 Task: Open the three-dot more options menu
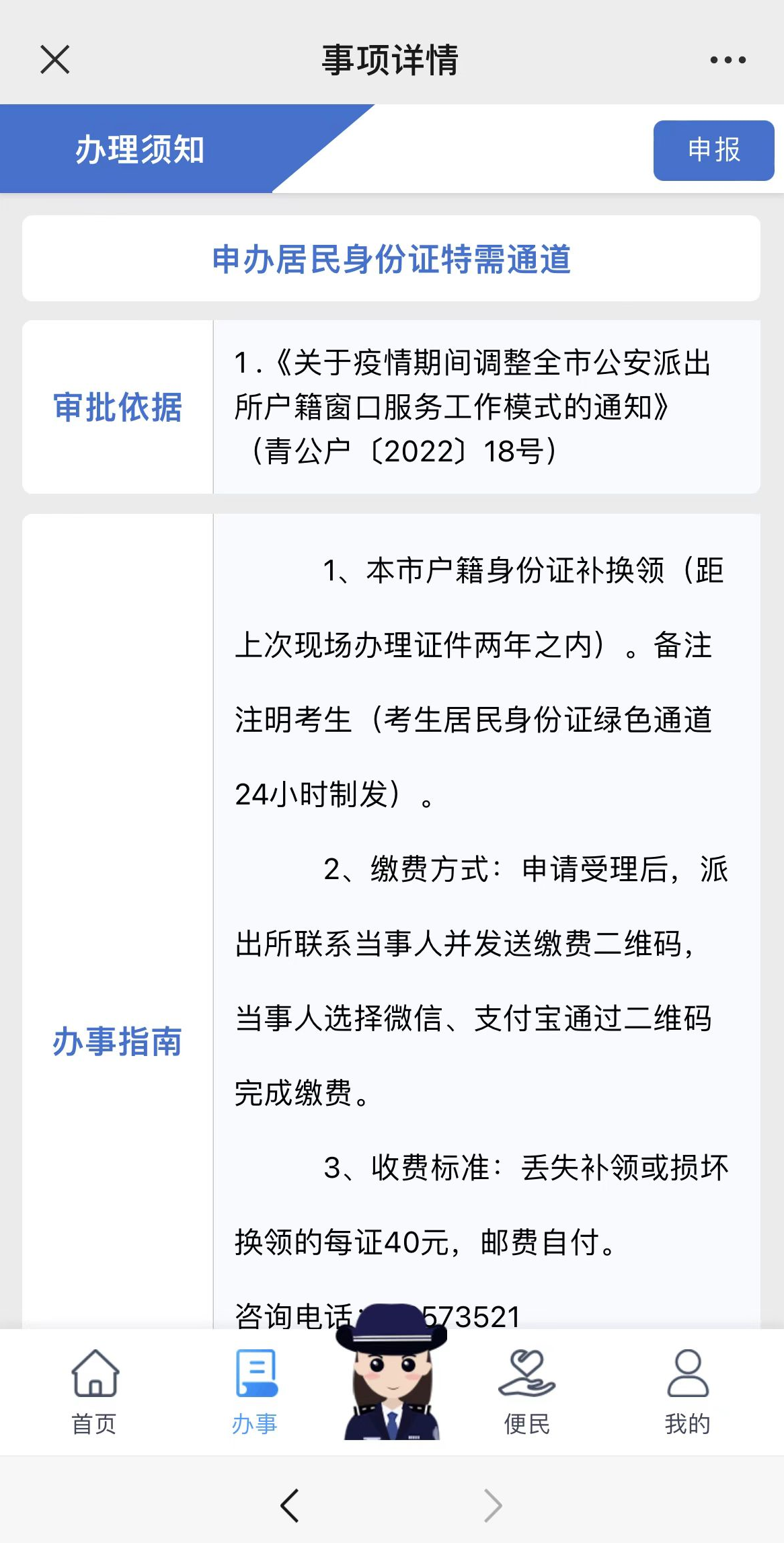[728, 60]
